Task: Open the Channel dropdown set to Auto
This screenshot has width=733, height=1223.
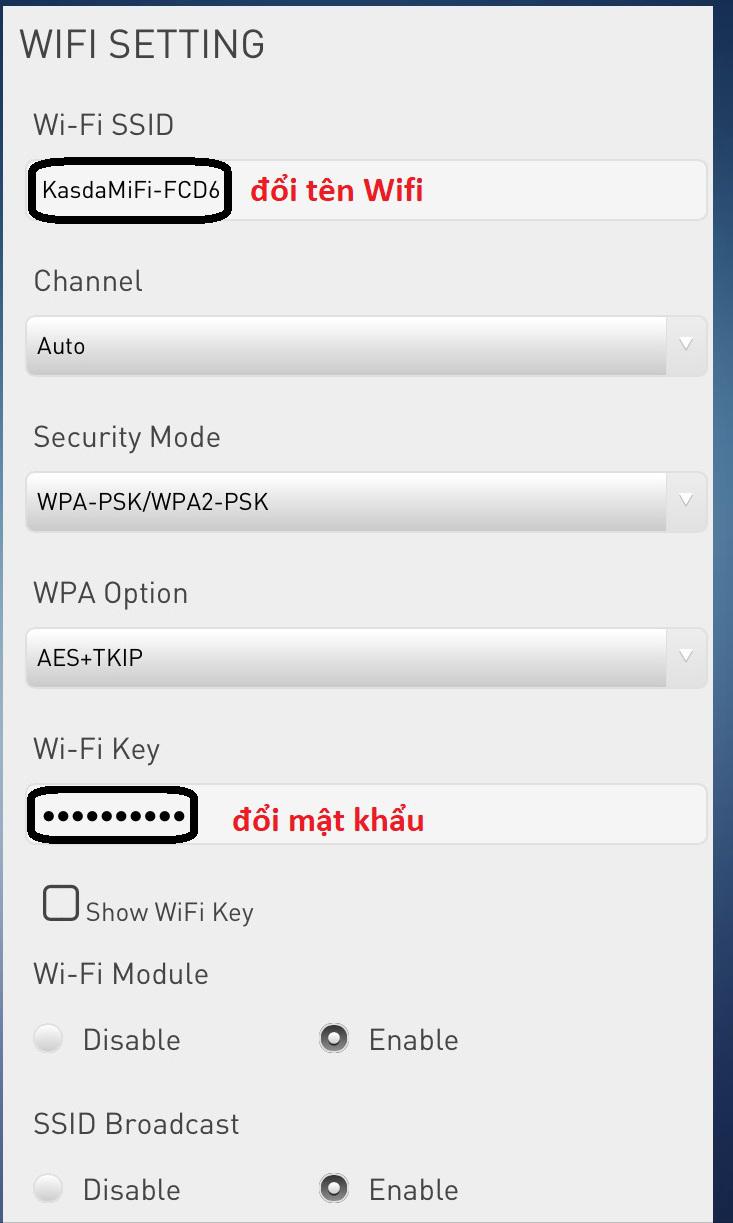Action: pyautogui.click(x=366, y=346)
